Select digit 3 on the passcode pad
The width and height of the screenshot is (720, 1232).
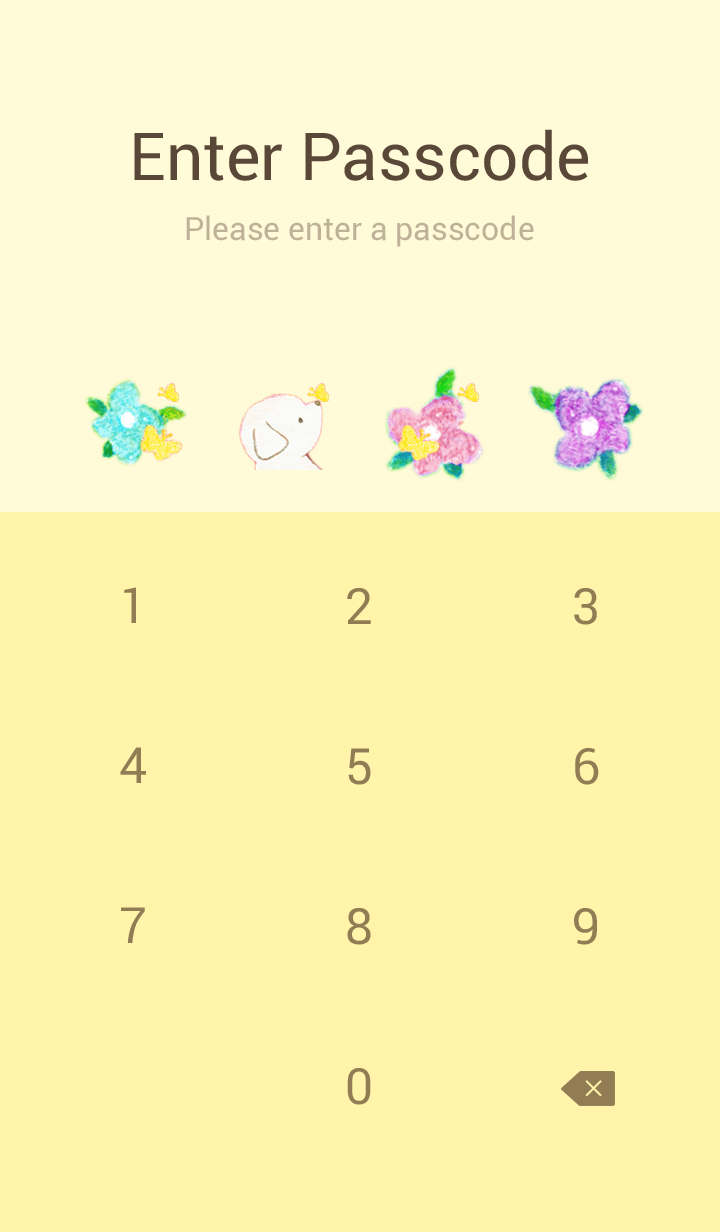coord(586,607)
